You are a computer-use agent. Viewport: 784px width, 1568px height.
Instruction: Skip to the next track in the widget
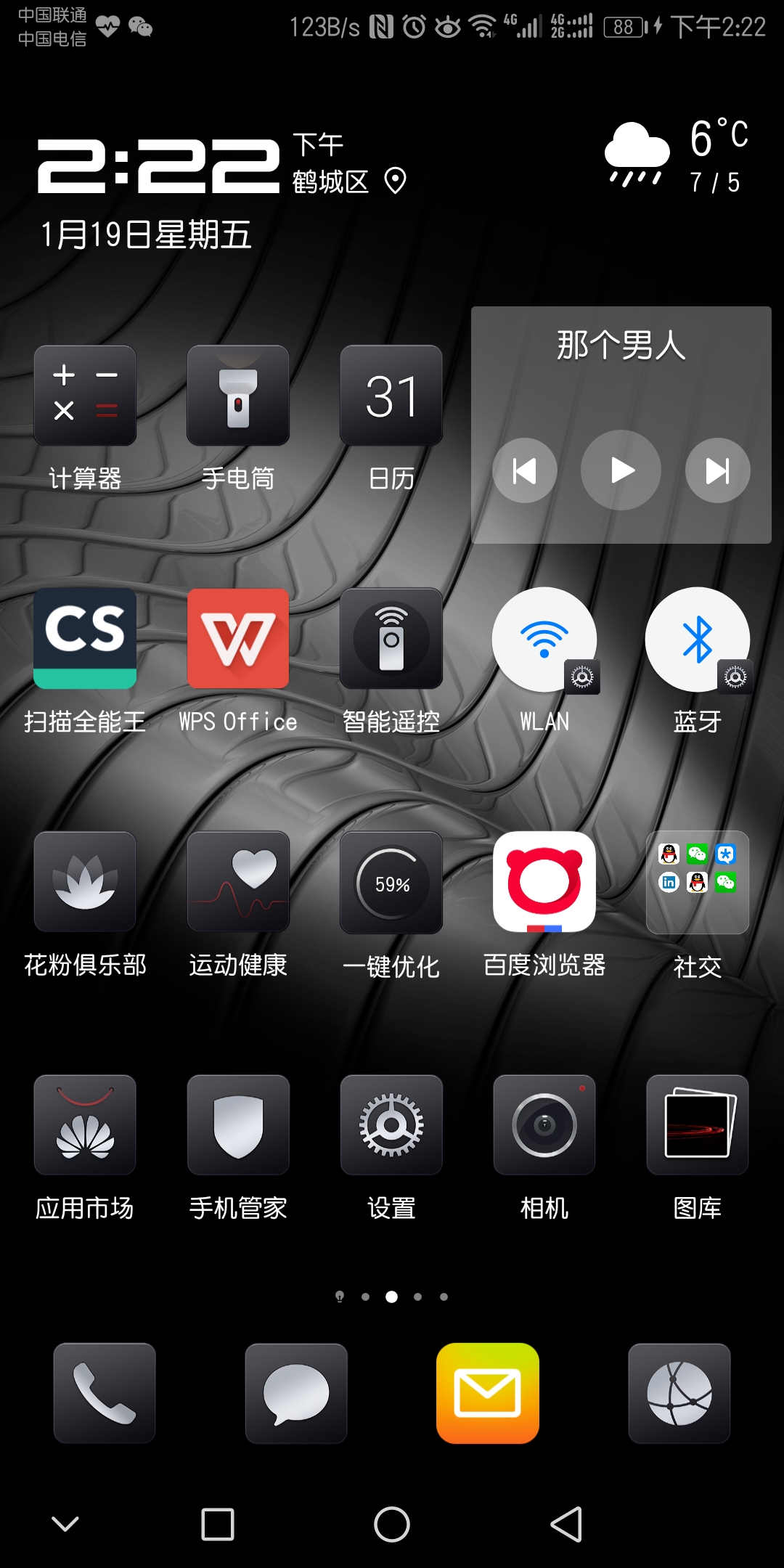[717, 470]
